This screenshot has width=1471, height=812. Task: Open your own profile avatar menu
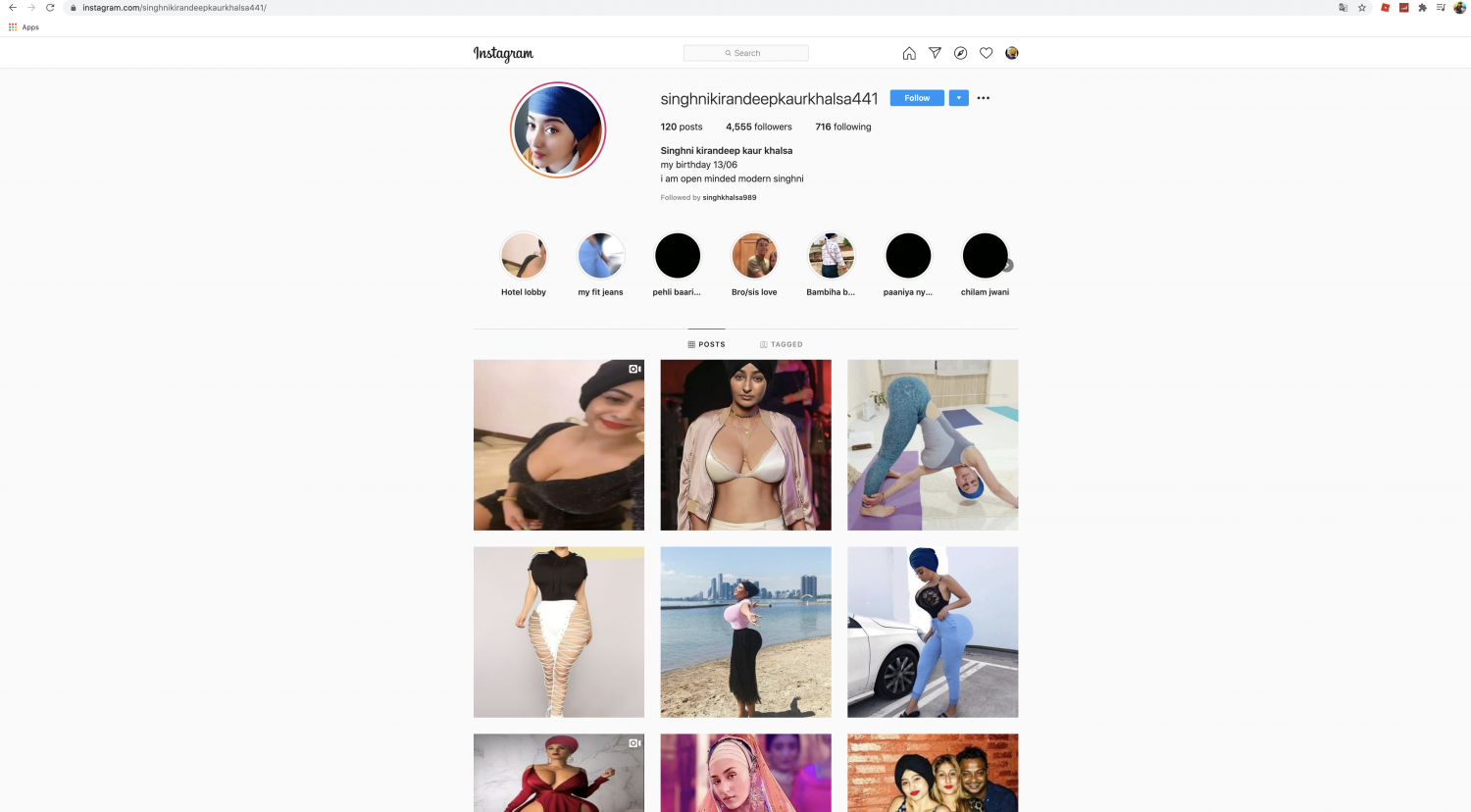pyautogui.click(x=1012, y=53)
